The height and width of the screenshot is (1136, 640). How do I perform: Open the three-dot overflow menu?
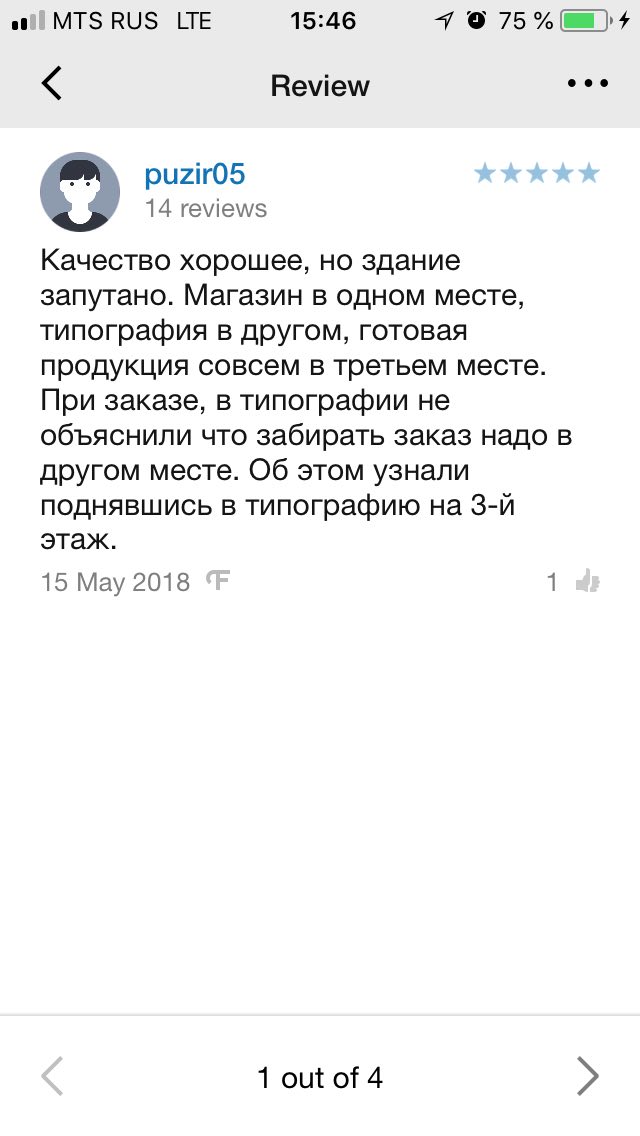[x=587, y=84]
